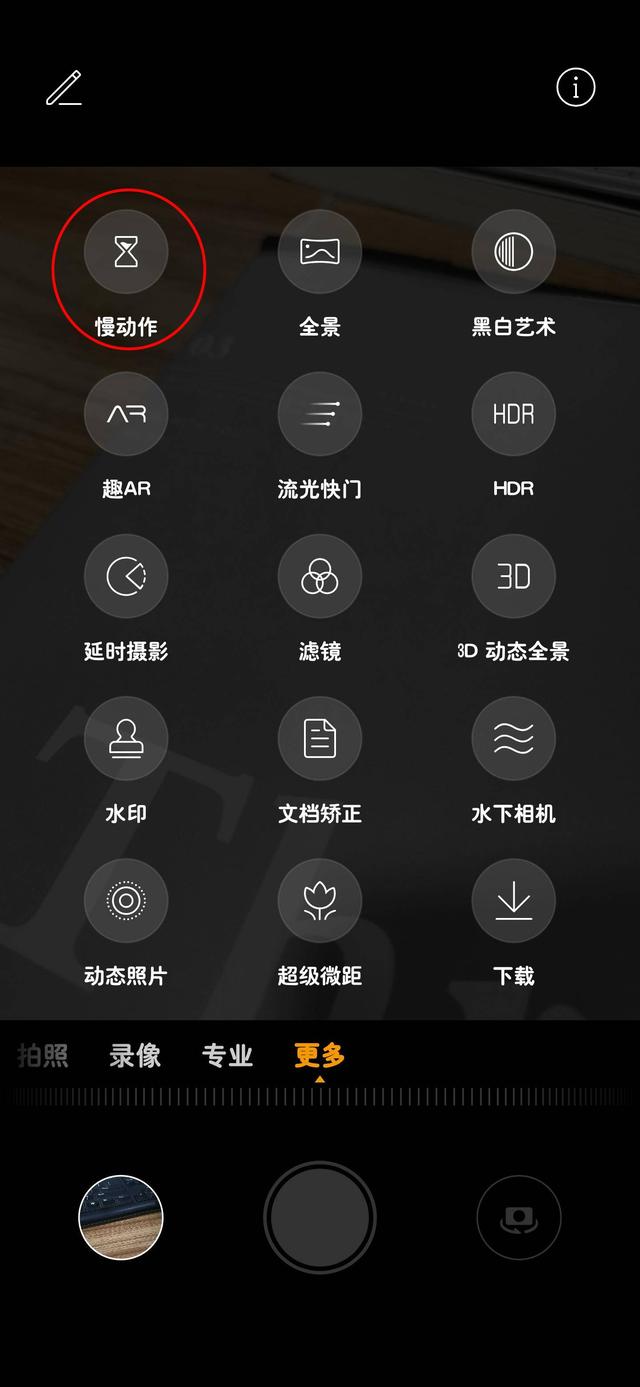Viewport: 640px width, 1387px height.
Task: Choose the 文档矫正 document scan mode
Action: coord(320,738)
